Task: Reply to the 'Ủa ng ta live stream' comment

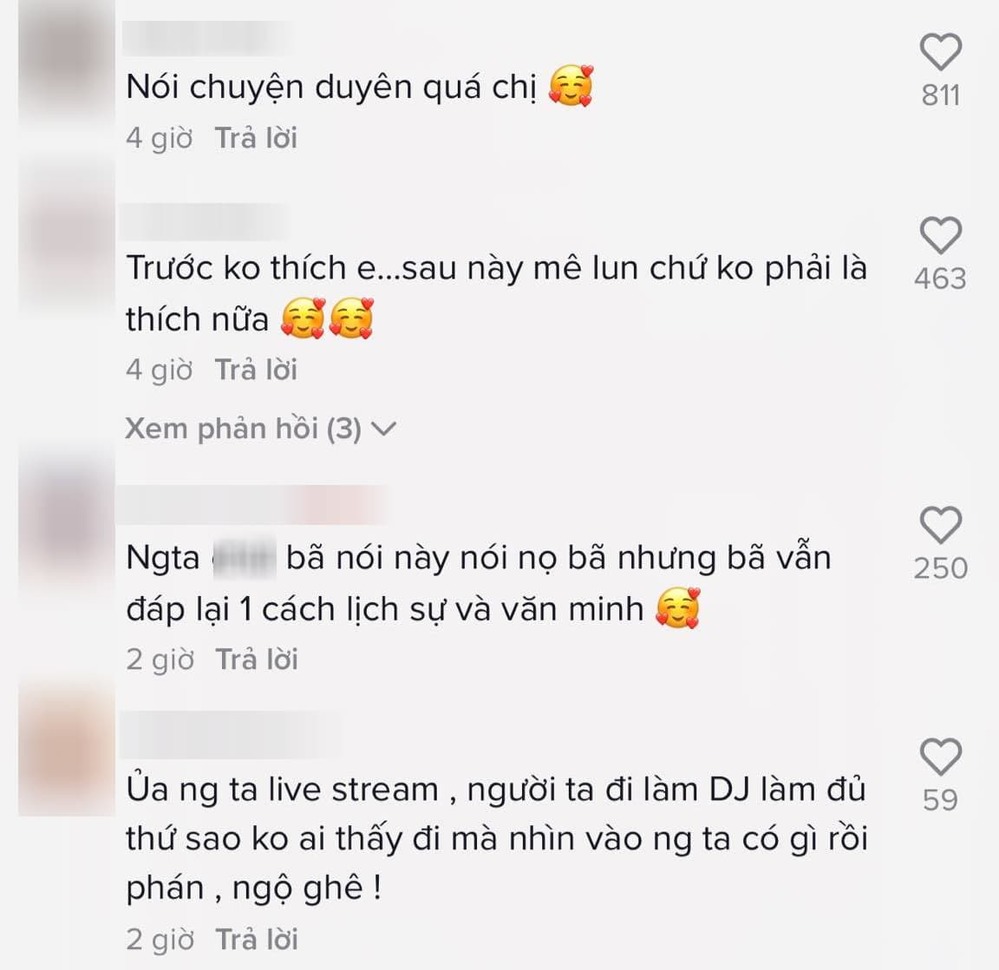Action: pos(256,940)
